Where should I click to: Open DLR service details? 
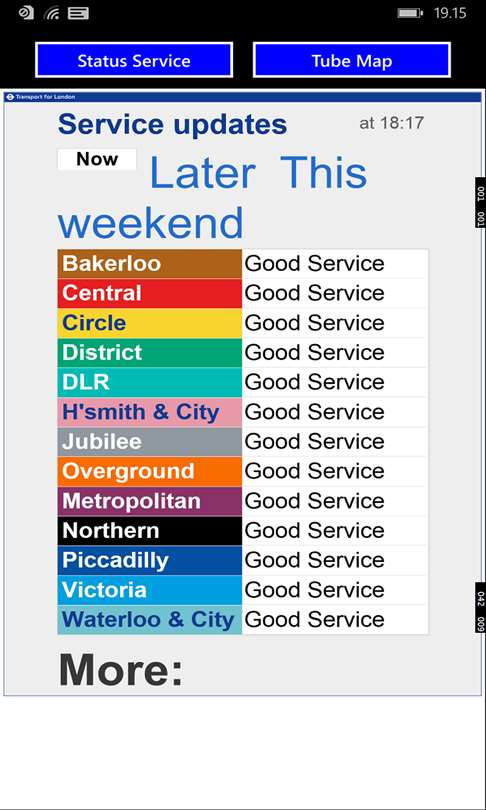(x=243, y=382)
